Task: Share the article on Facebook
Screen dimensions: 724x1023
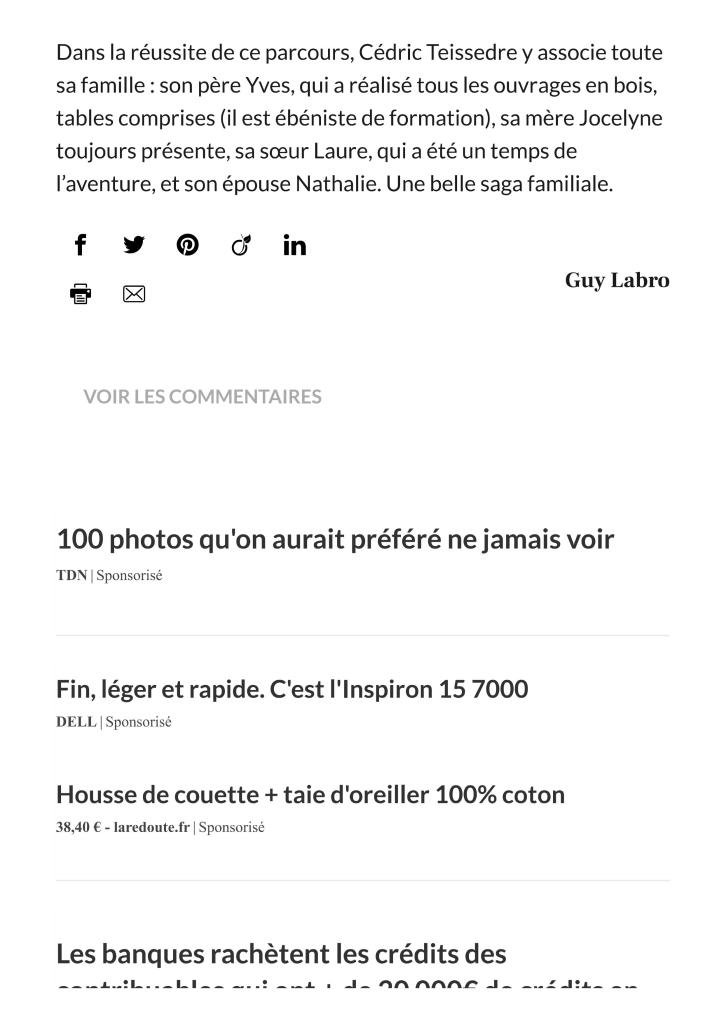Action: 81,245
